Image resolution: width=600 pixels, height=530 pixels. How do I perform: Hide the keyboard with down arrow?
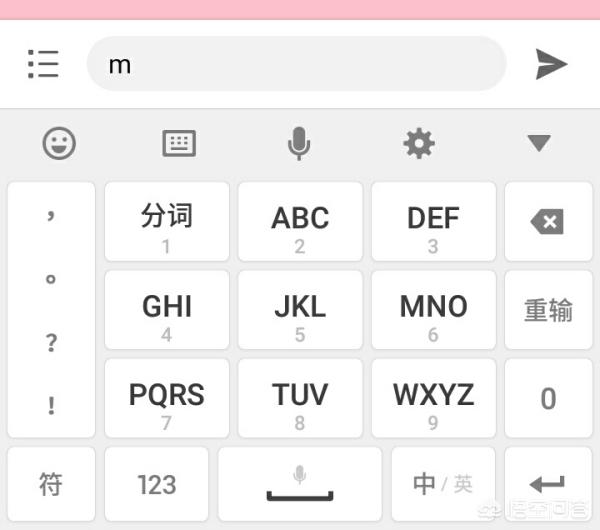[539, 143]
